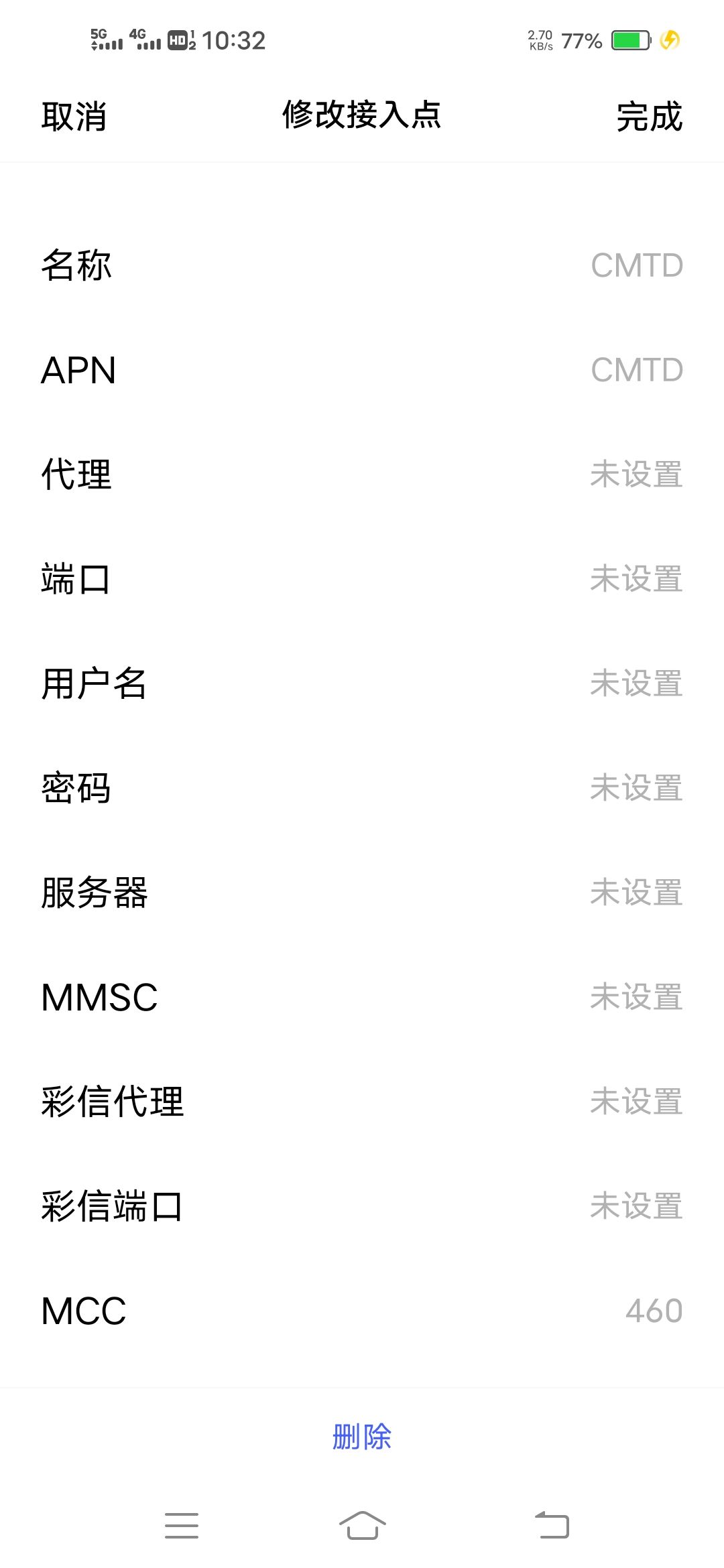Open the APN setting row

tap(362, 370)
